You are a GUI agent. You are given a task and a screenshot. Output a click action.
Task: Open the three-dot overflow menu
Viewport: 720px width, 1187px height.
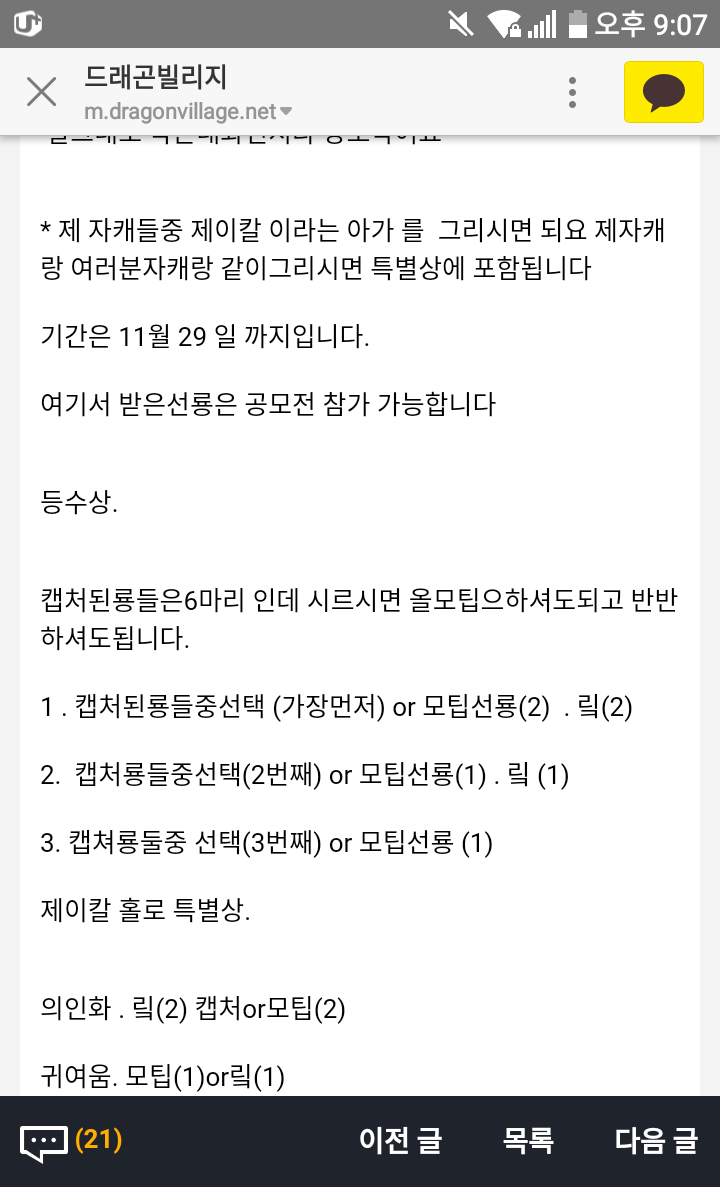[x=572, y=92]
